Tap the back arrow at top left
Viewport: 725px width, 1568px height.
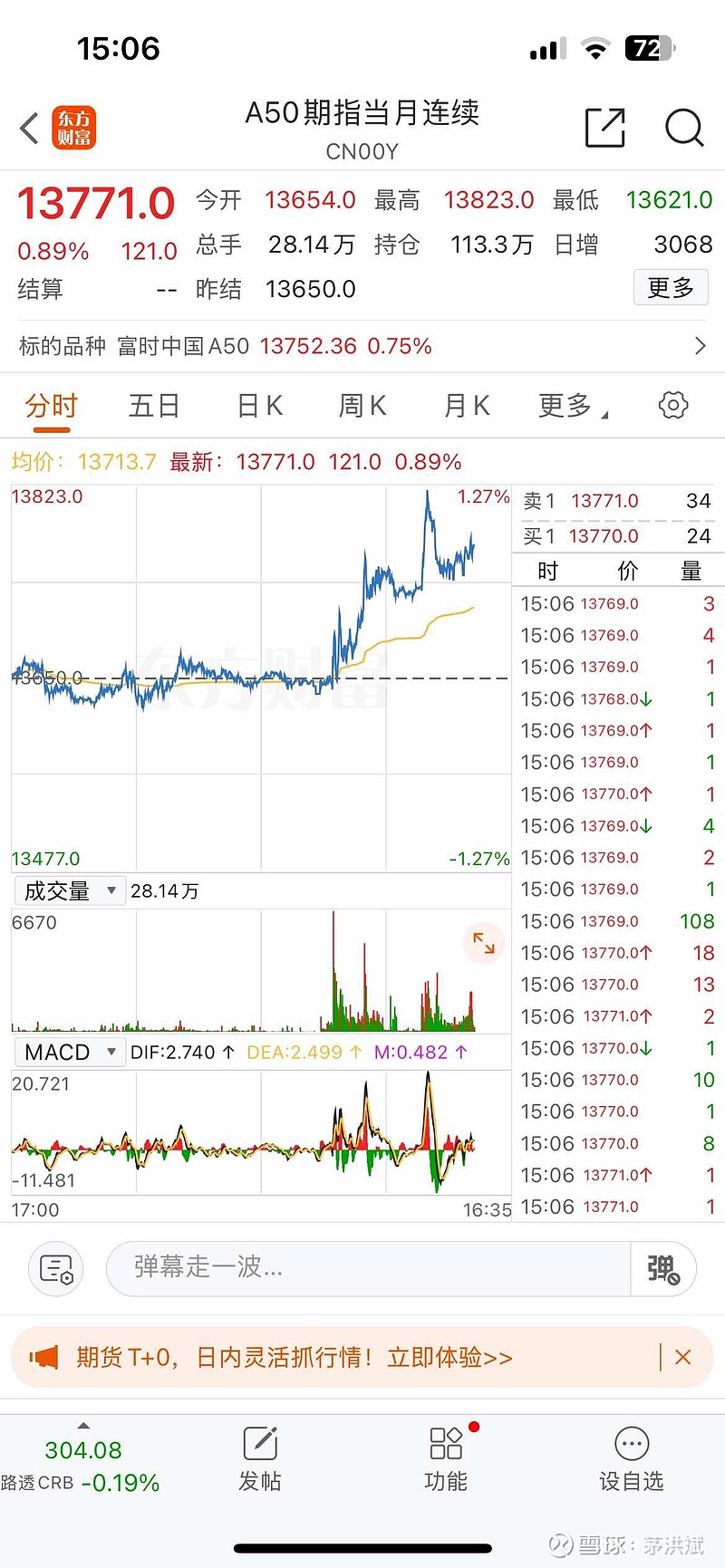28,128
